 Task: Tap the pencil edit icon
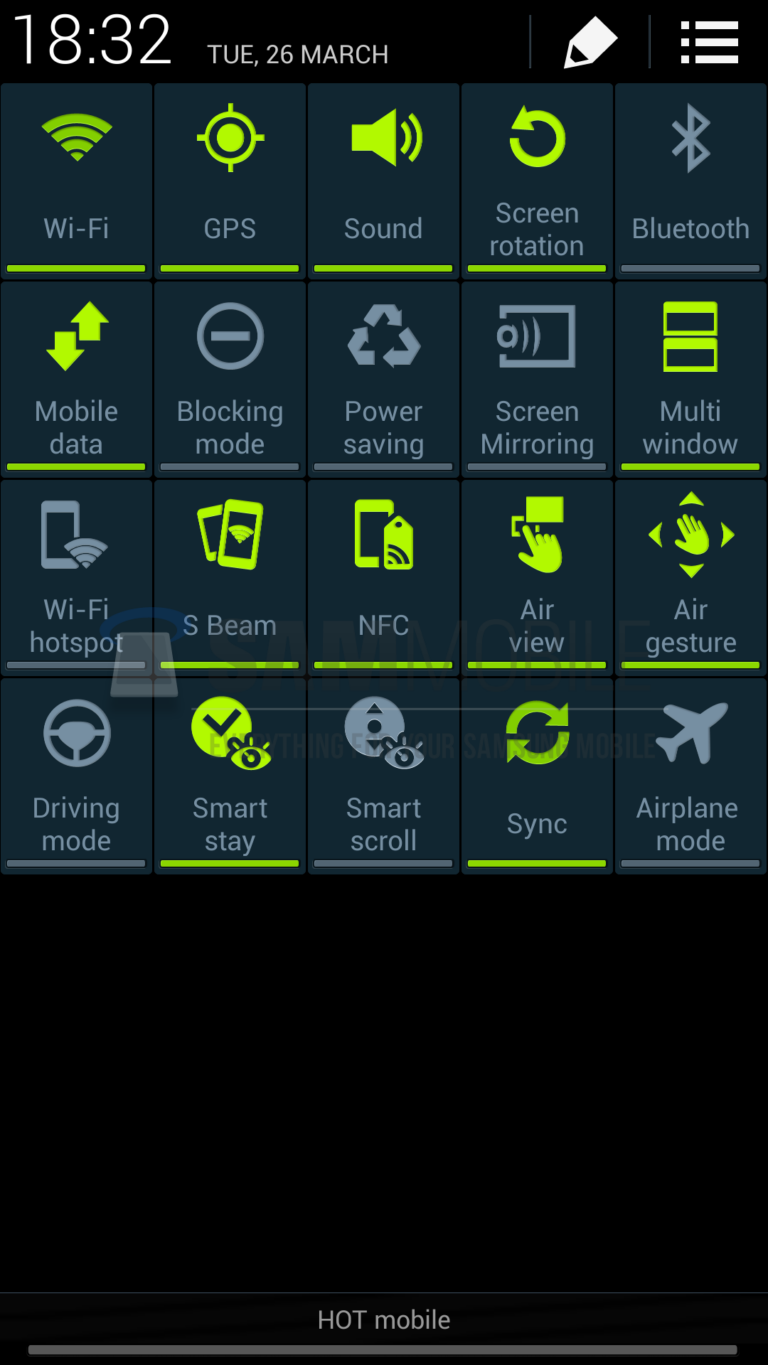click(x=589, y=42)
